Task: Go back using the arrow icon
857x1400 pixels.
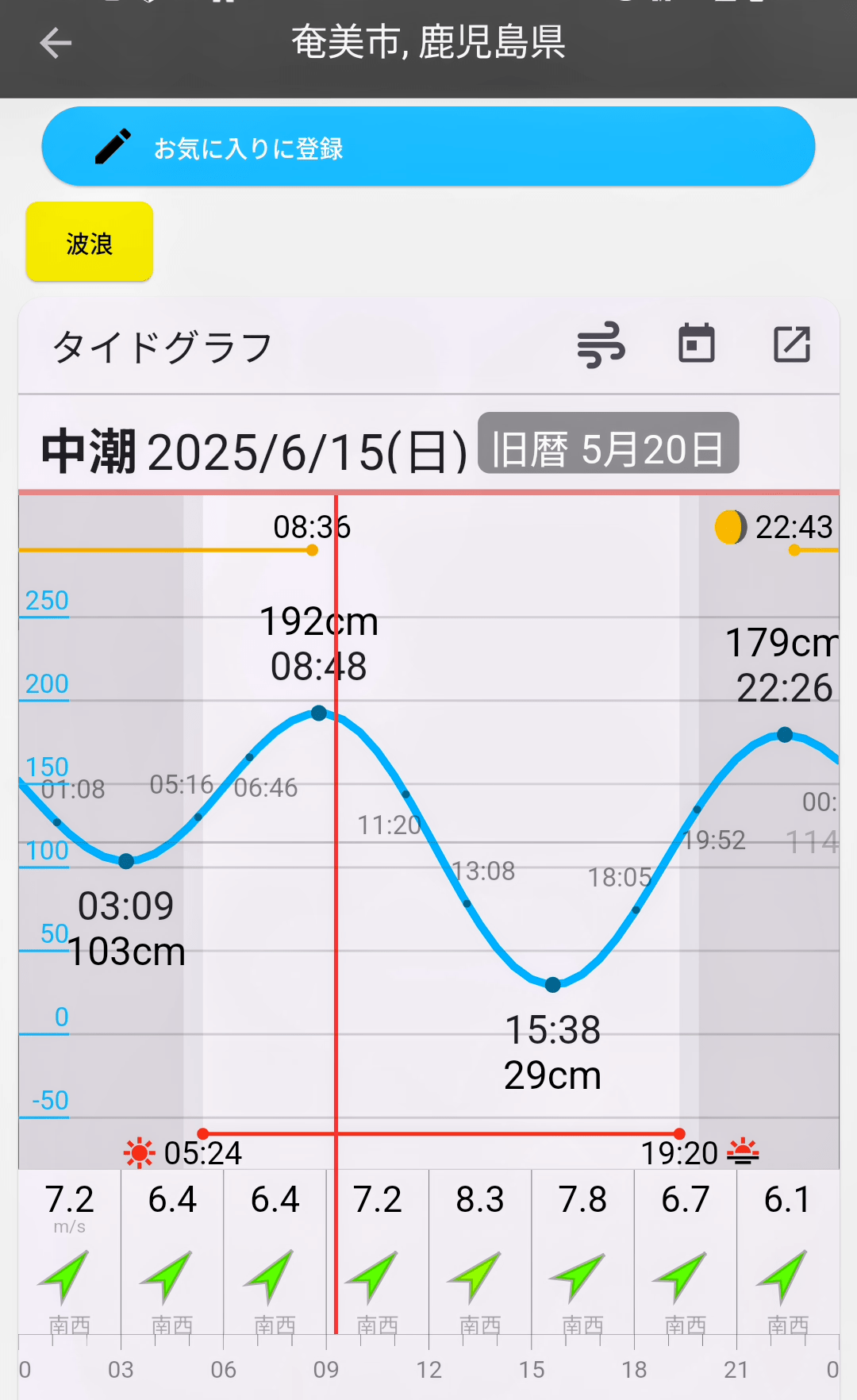Action: (x=56, y=43)
